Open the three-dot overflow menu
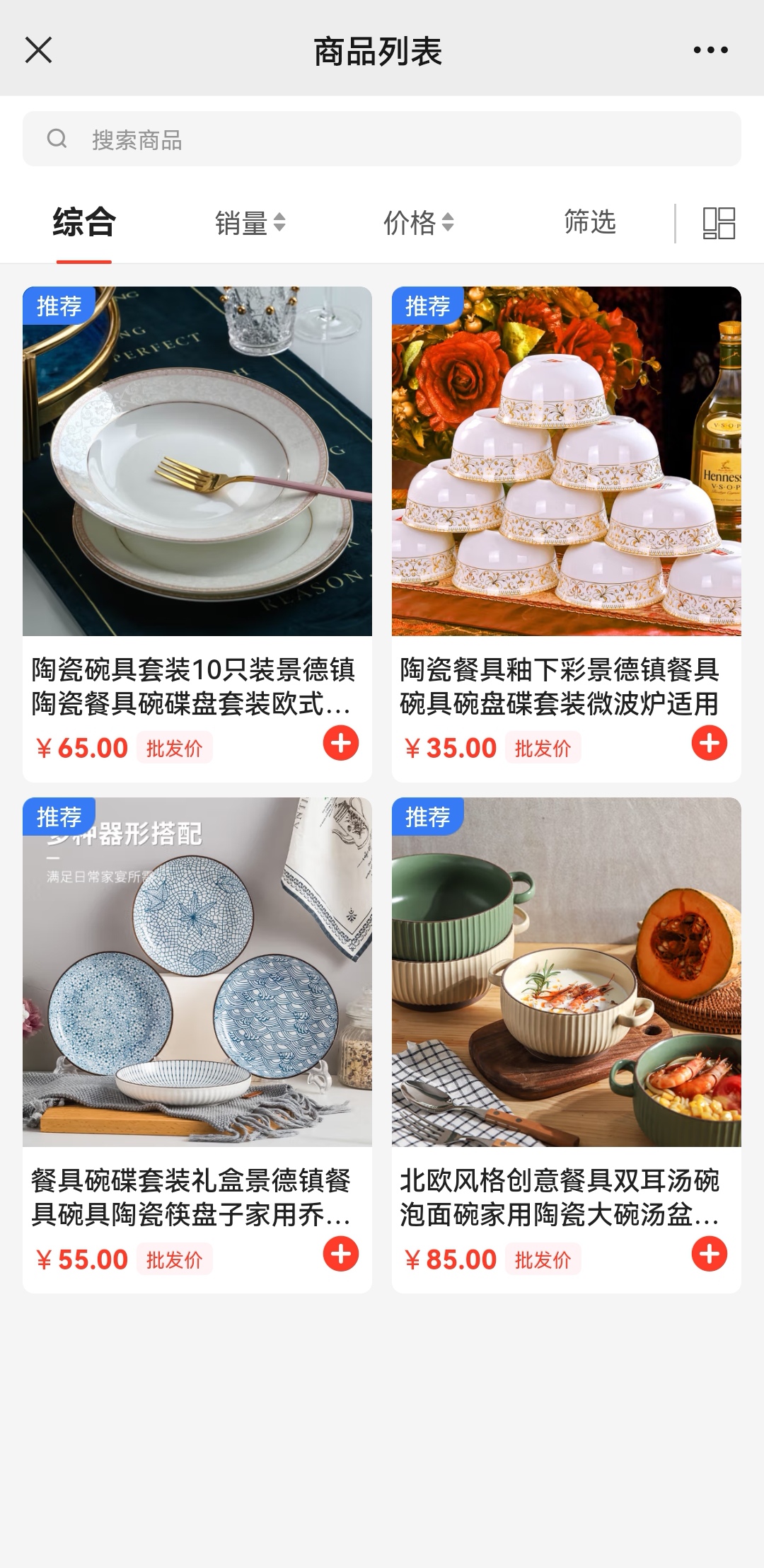The width and height of the screenshot is (764, 1568). 710,50
